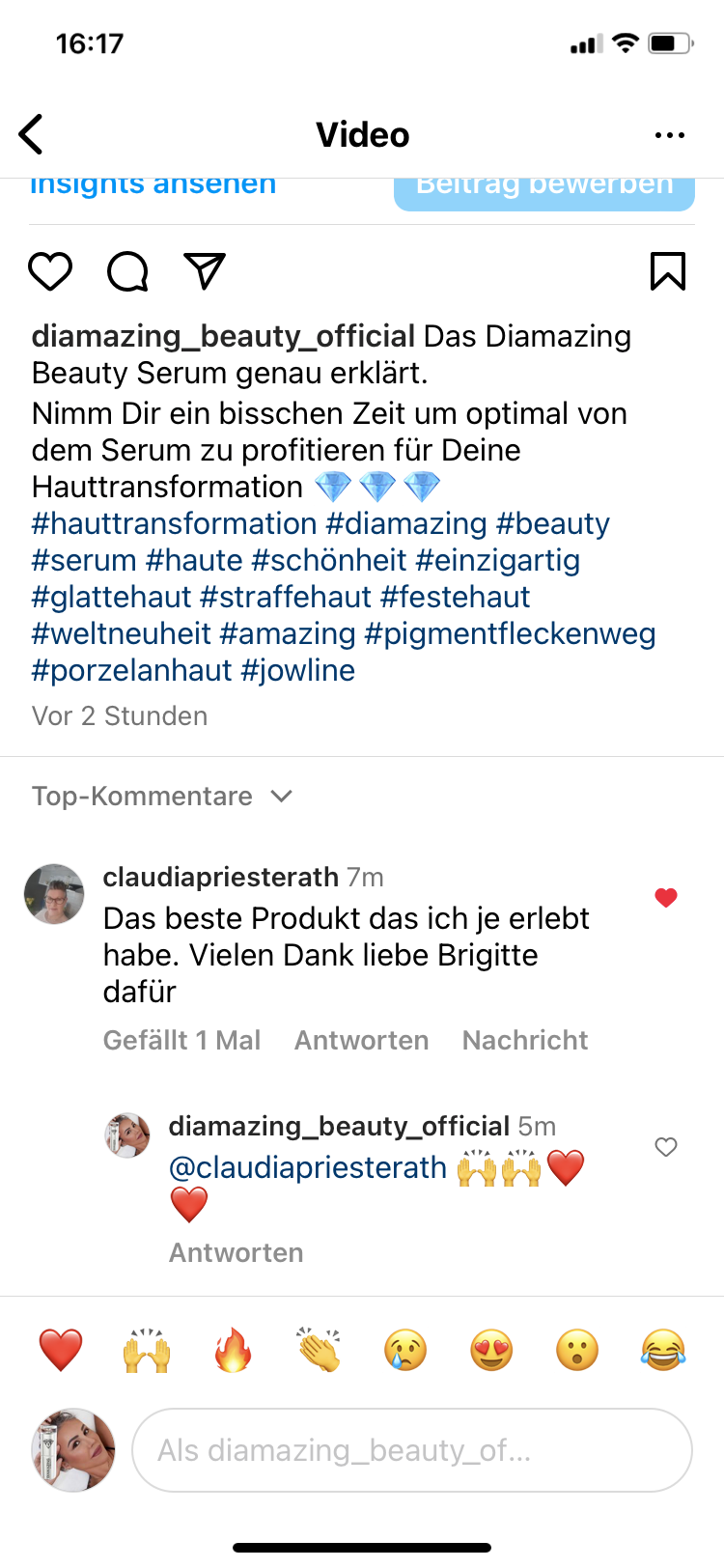724x1568 pixels.
Task: Bookmark this video post
Action: pos(668,271)
